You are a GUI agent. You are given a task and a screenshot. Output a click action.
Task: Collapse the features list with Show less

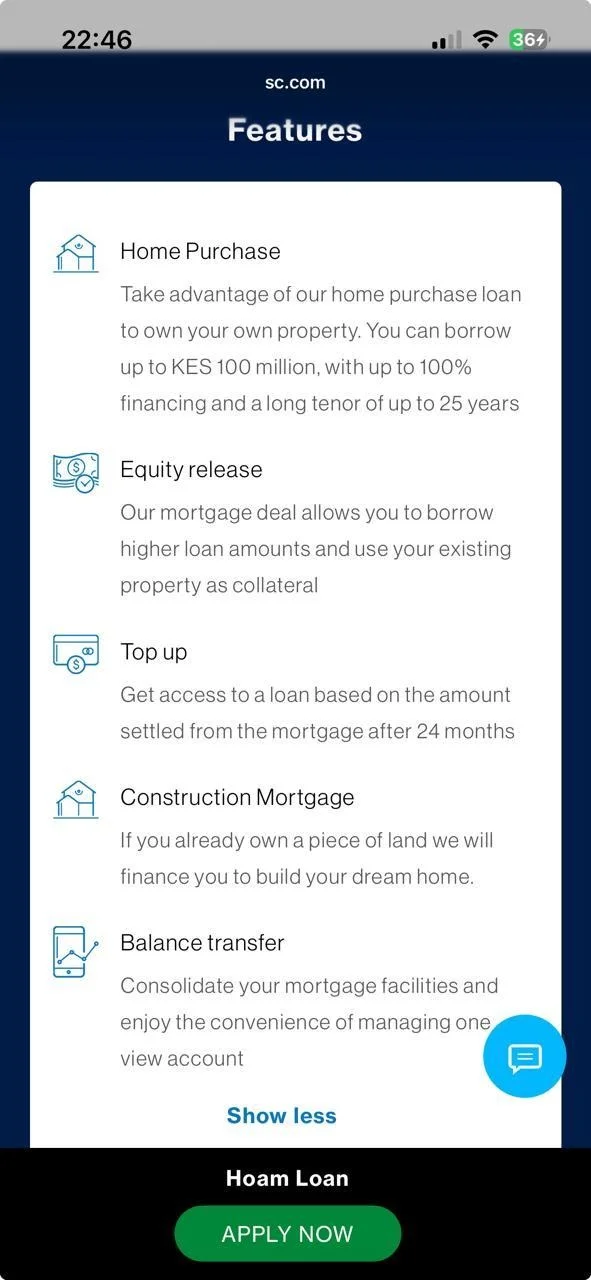tap(282, 1116)
